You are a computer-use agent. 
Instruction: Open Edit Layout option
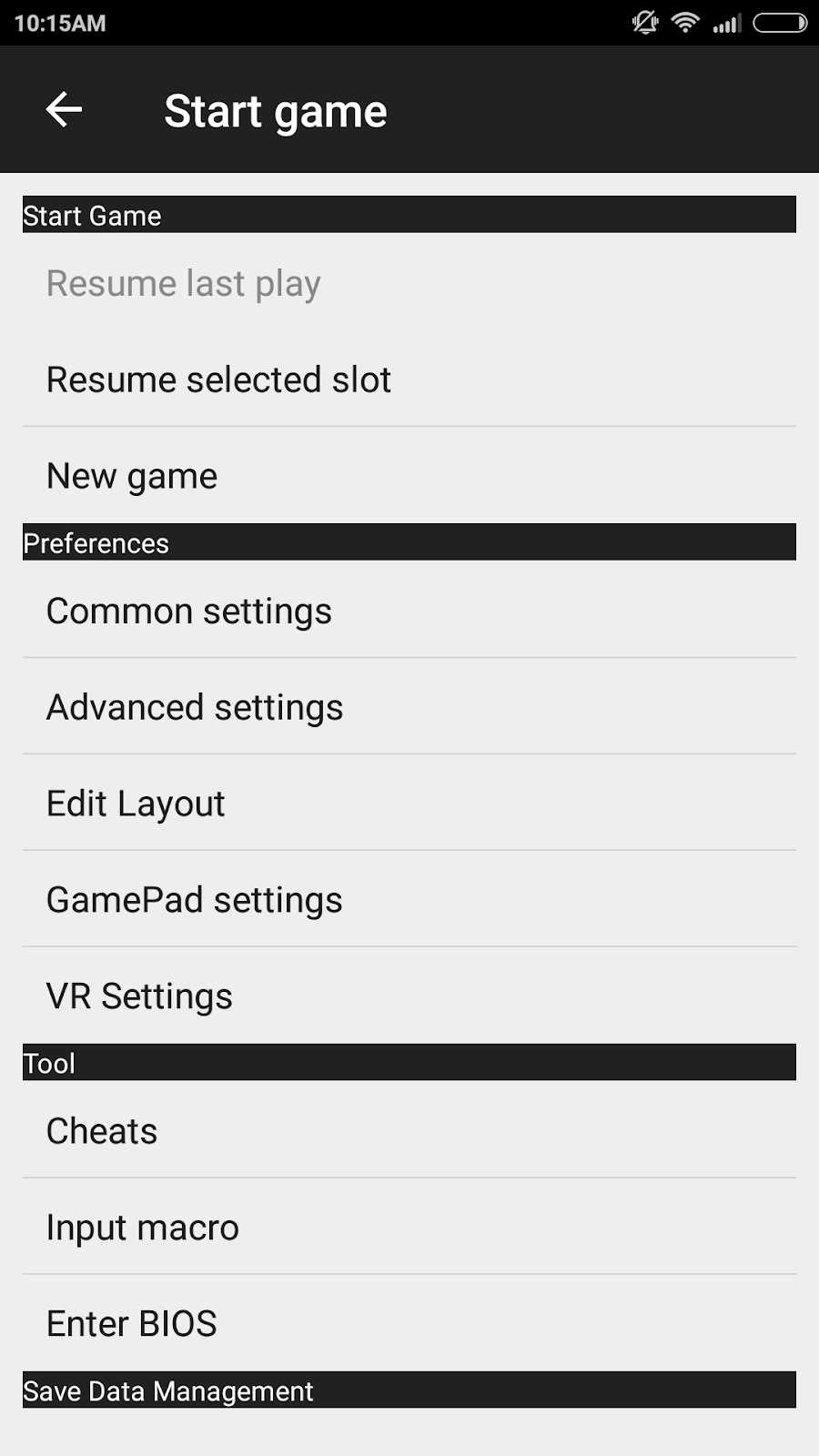136,804
